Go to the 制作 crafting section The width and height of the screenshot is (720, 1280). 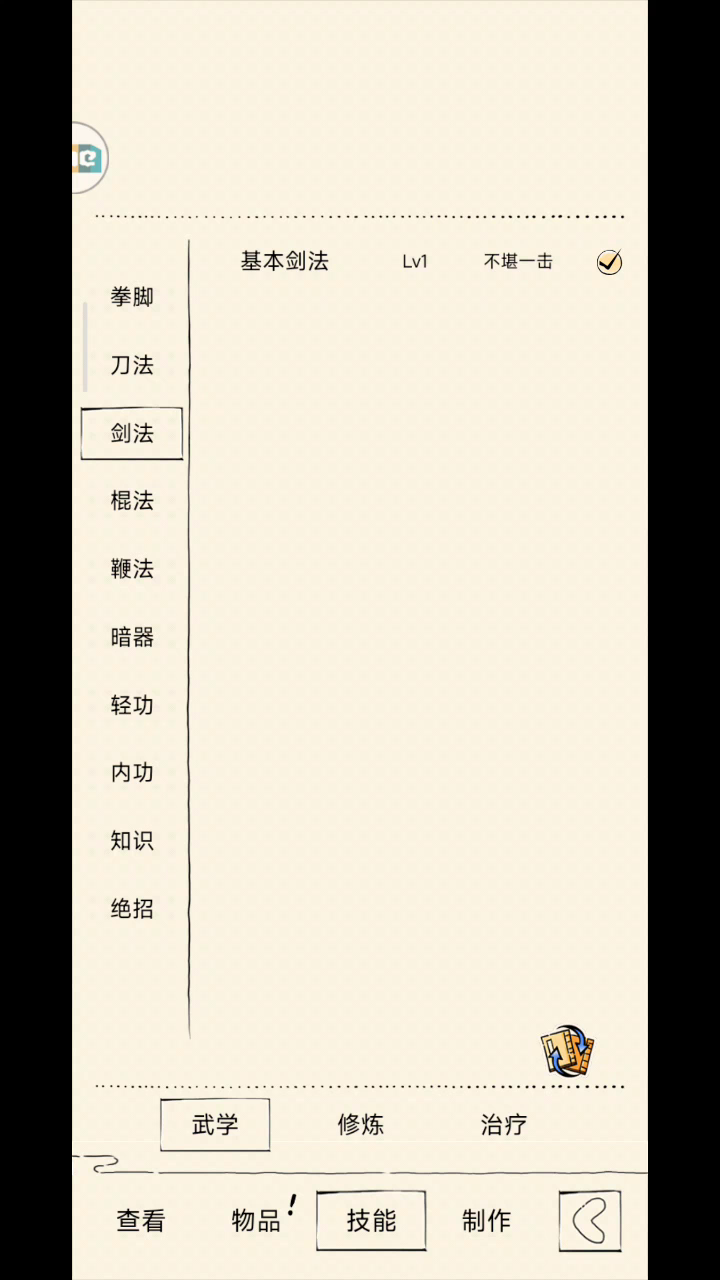(x=487, y=1220)
